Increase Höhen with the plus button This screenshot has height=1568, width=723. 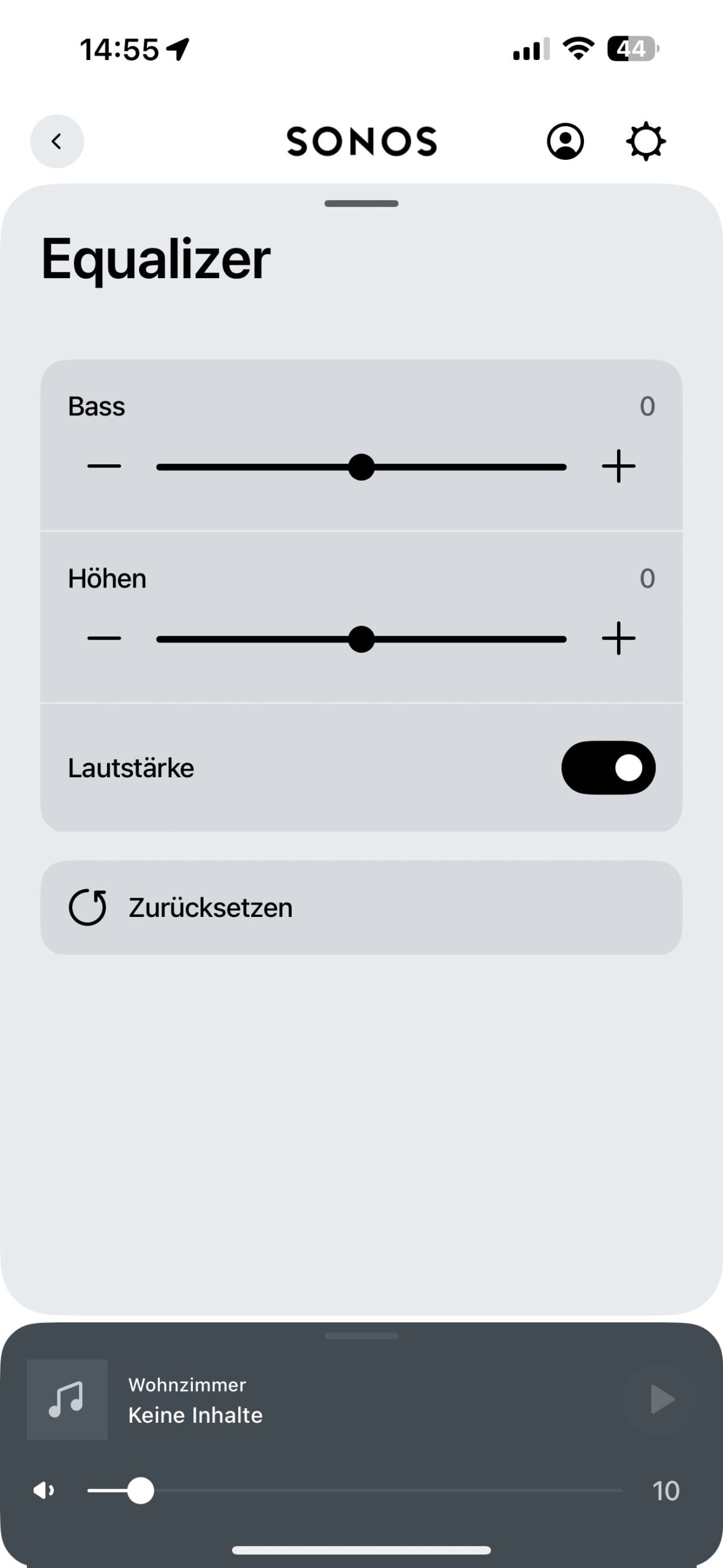click(x=618, y=639)
